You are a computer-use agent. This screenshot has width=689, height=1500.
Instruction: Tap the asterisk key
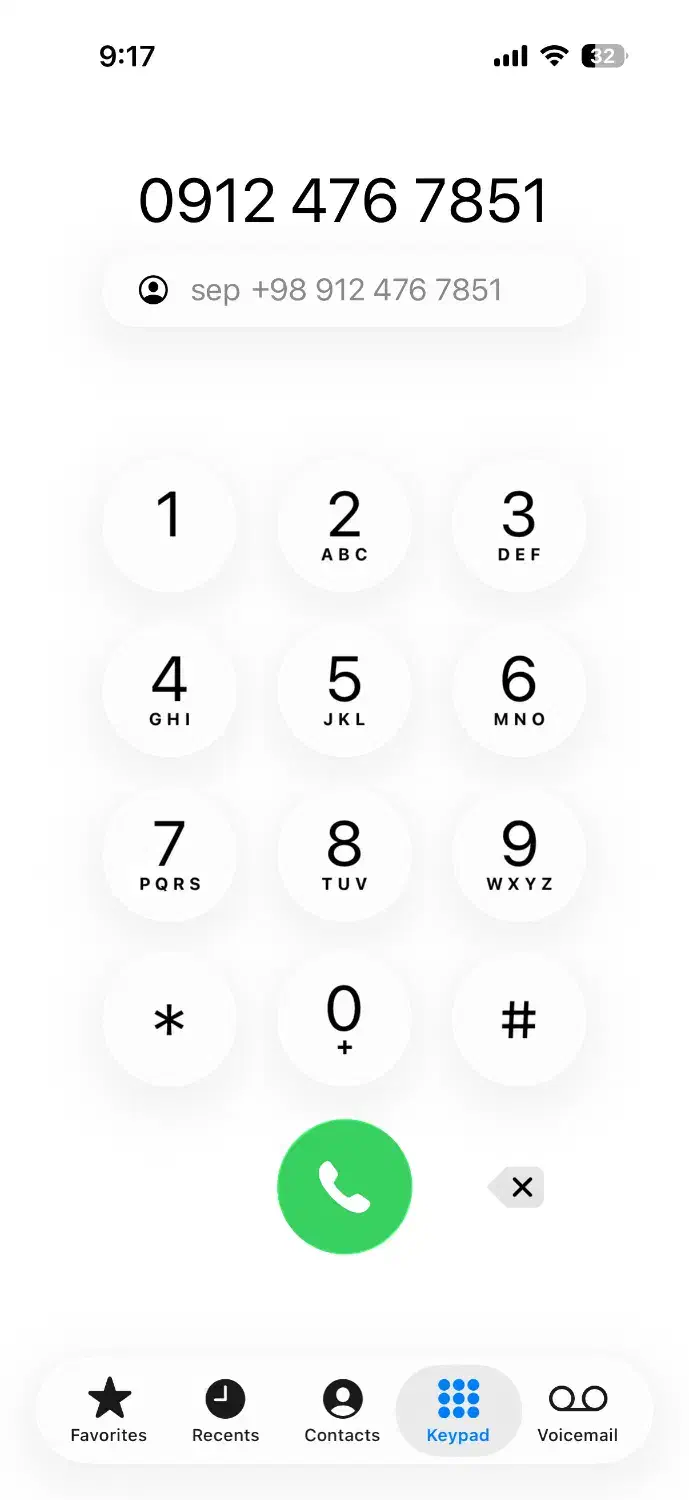pos(169,1020)
